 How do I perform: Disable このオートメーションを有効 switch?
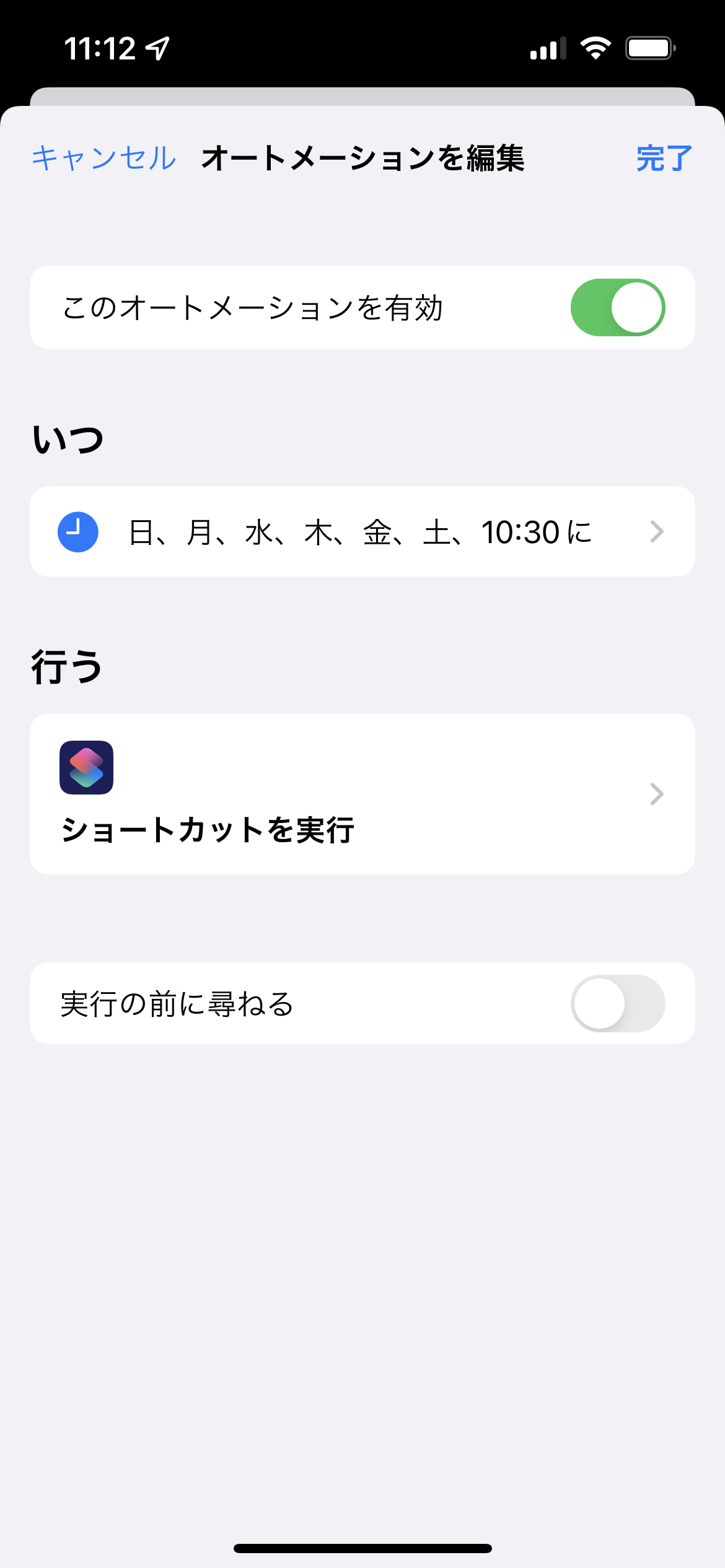[617, 308]
